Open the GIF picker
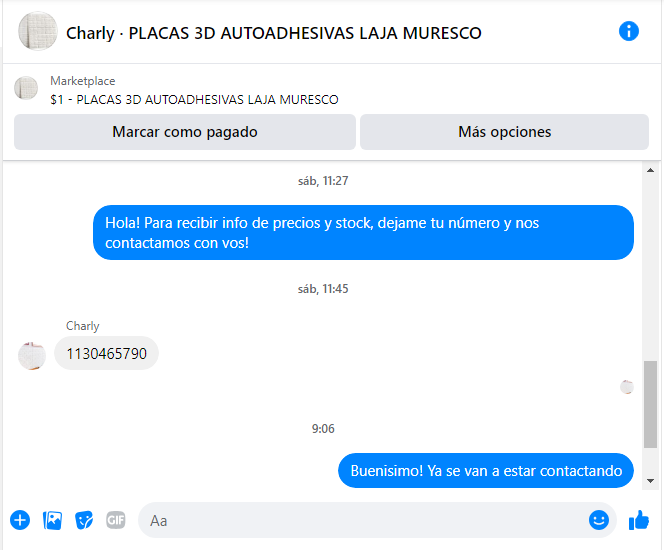This screenshot has height=550, width=664. click(x=116, y=520)
